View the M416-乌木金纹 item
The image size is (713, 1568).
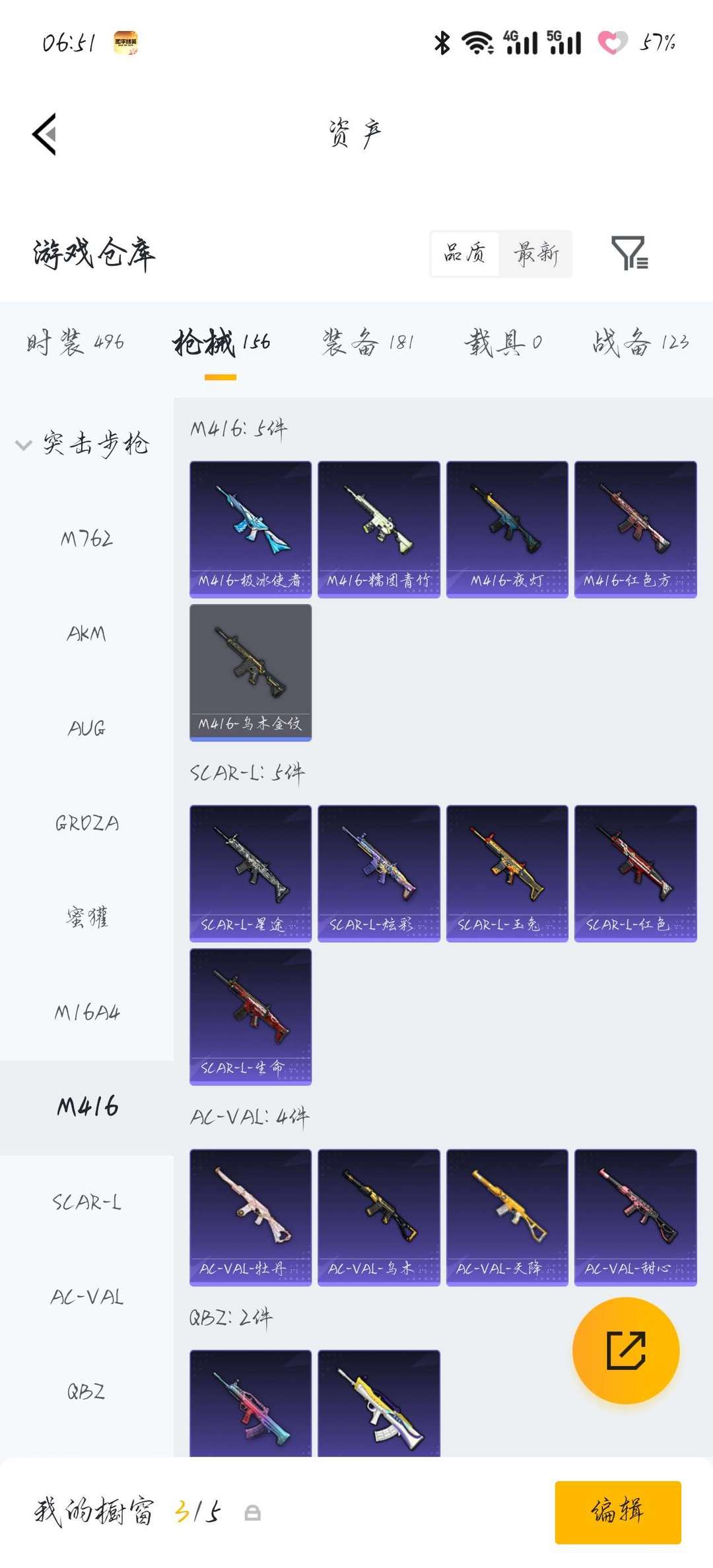[x=250, y=672]
